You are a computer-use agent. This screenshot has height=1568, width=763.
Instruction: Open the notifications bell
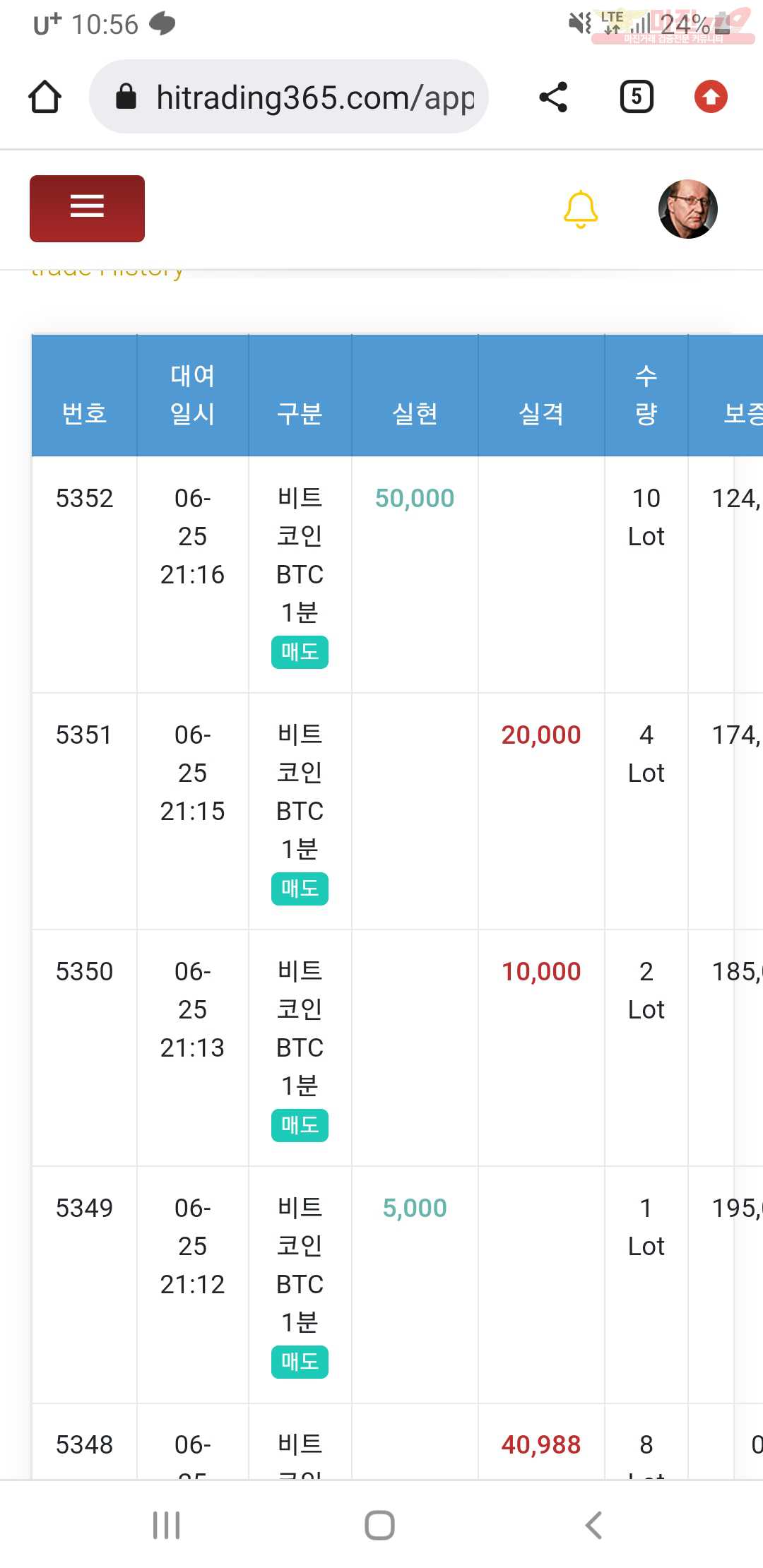(581, 209)
